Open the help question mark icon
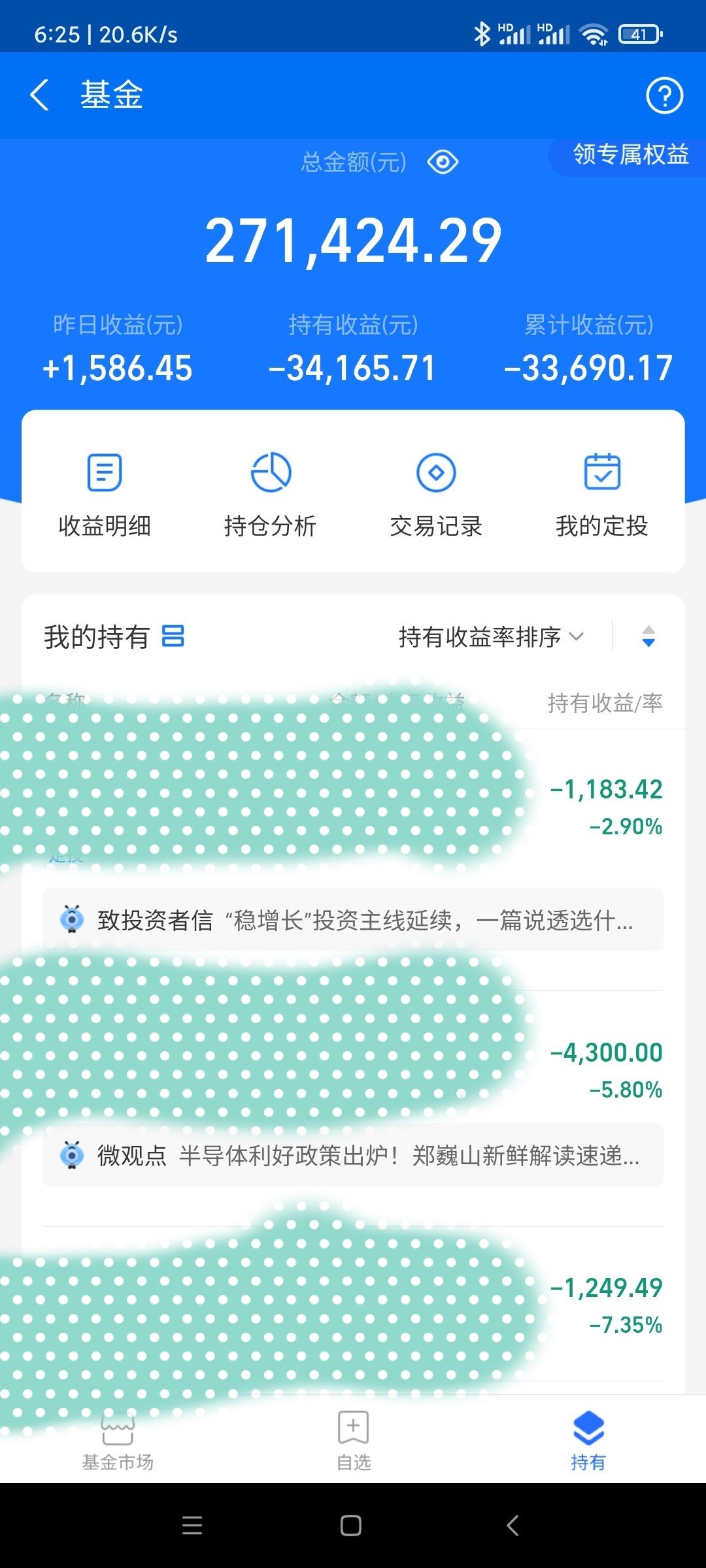706x1568 pixels. pyautogui.click(x=664, y=96)
